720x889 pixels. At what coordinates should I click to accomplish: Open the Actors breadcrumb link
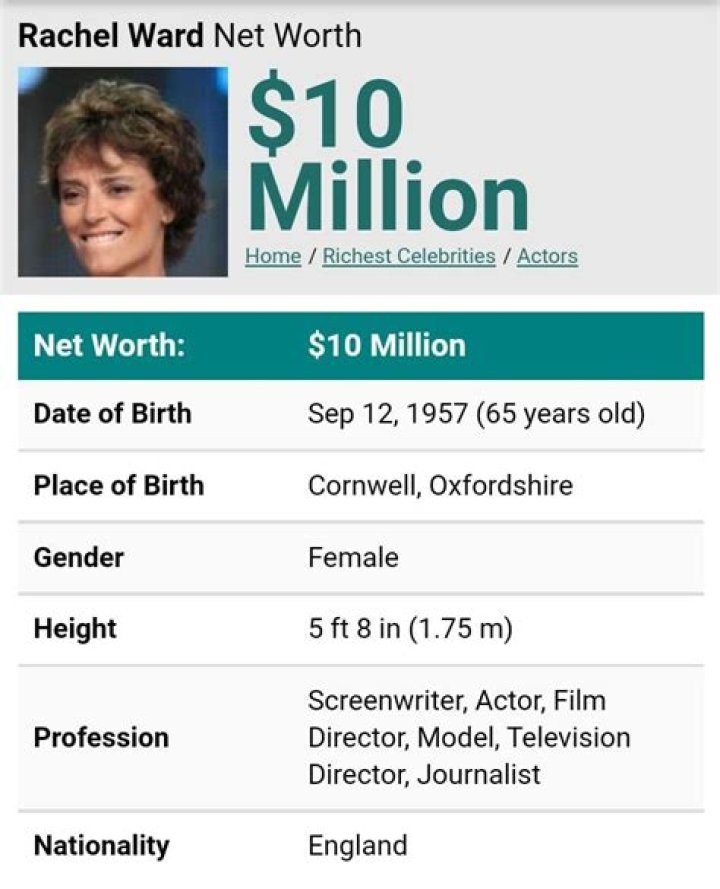pos(547,256)
